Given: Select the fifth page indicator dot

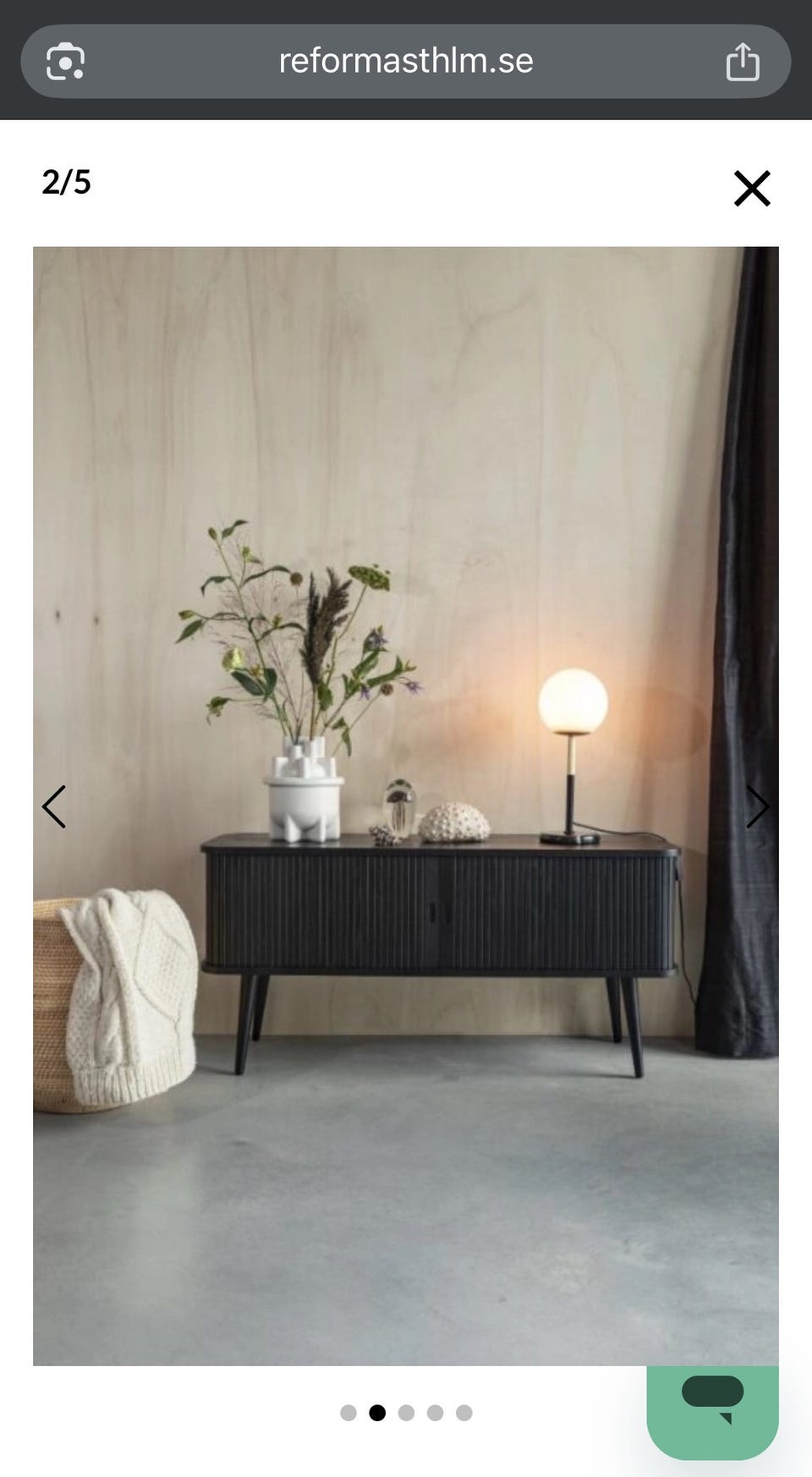Looking at the screenshot, I should click(464, 1413).
